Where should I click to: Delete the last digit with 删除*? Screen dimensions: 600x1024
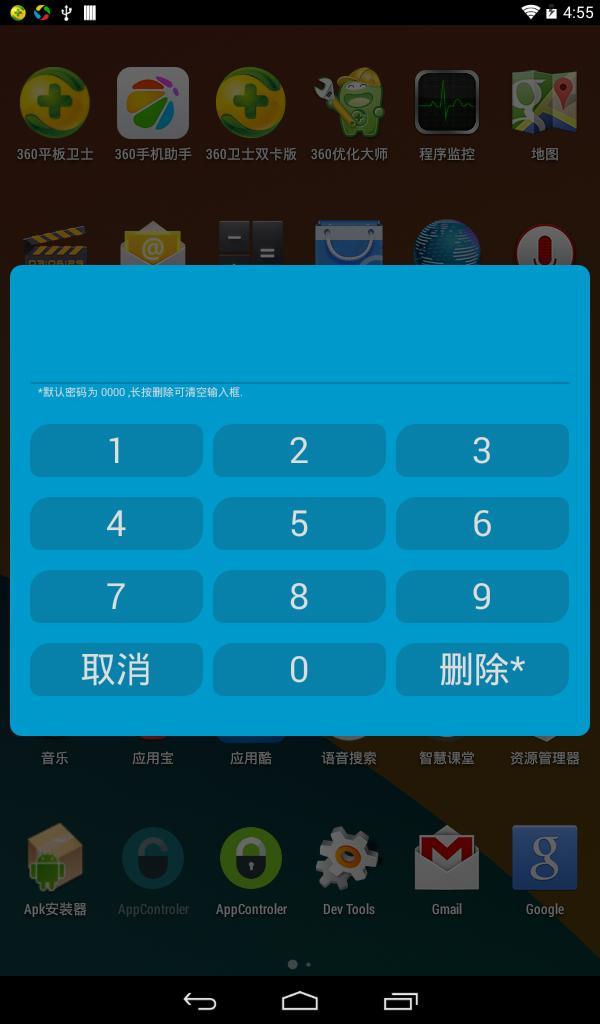tap(482, 669)
